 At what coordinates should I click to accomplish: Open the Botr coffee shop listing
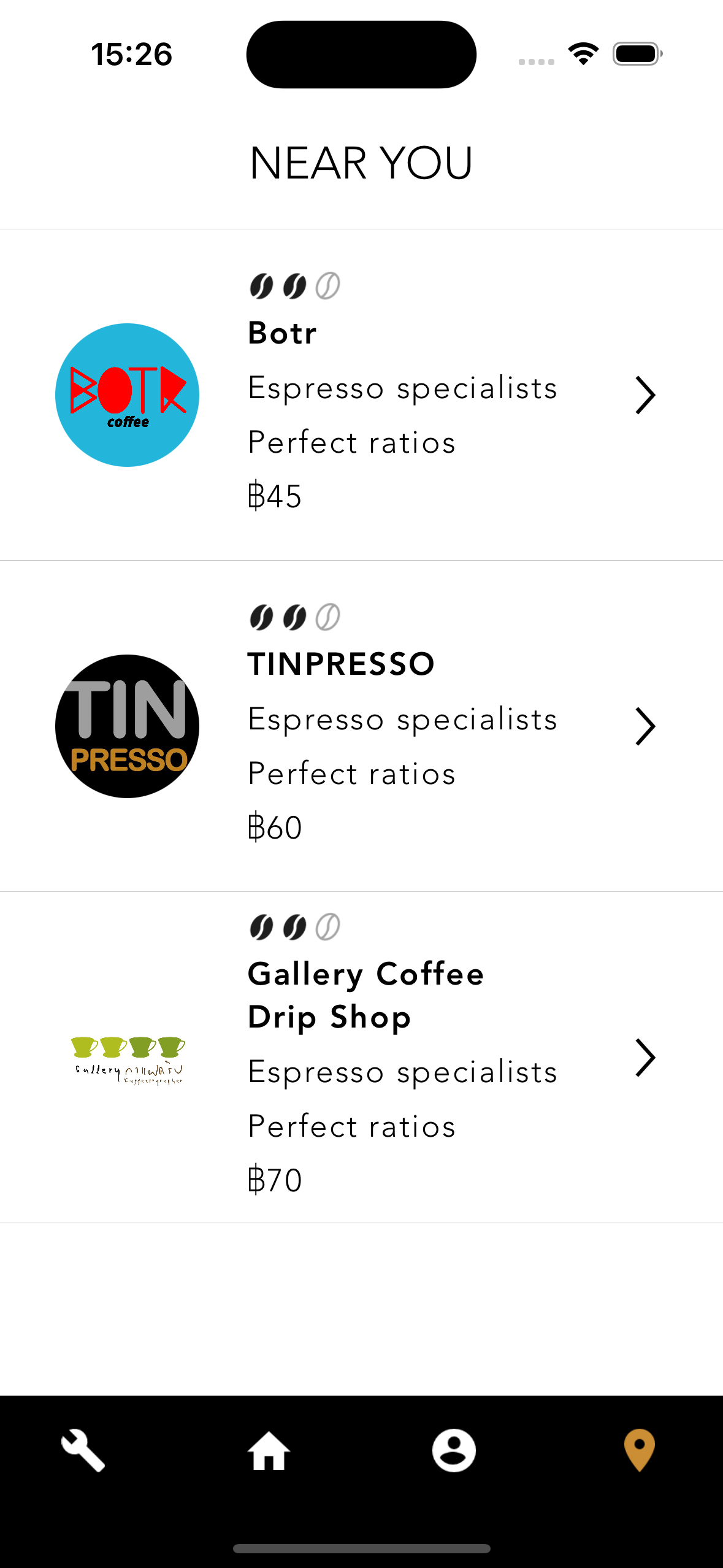point(361,395)
